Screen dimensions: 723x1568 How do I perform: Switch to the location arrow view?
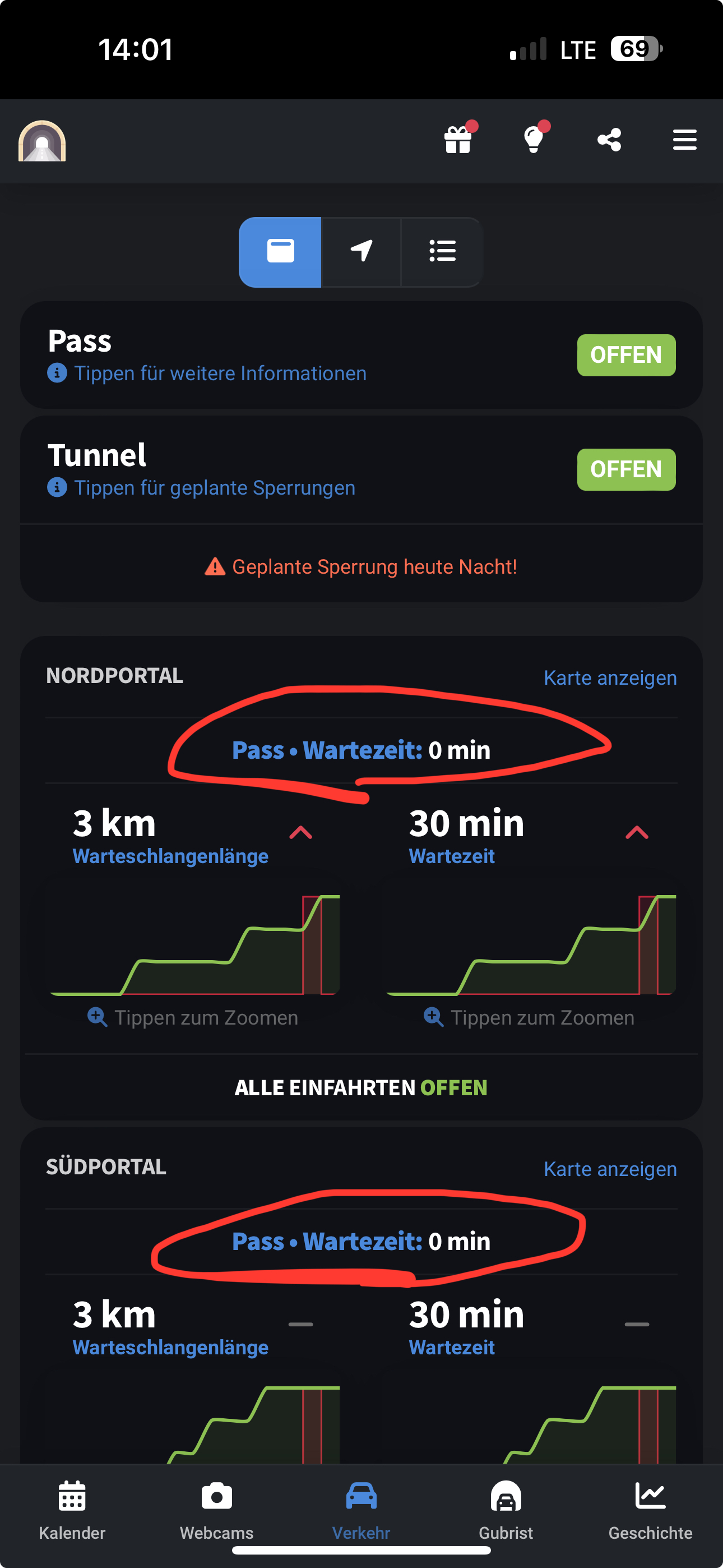[361, 251]
